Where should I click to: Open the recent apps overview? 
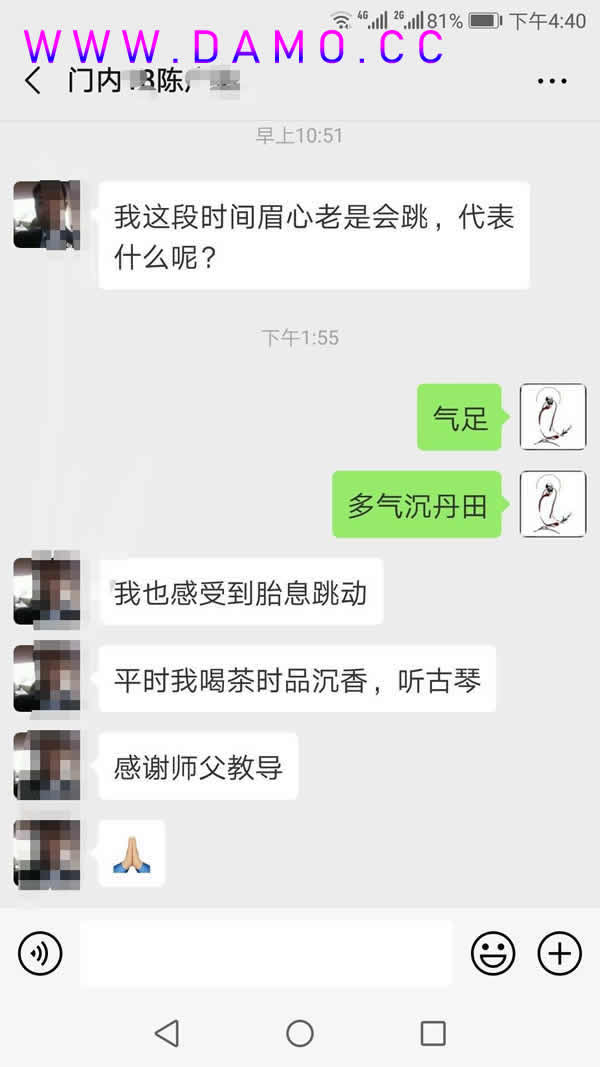[433, 1033]
